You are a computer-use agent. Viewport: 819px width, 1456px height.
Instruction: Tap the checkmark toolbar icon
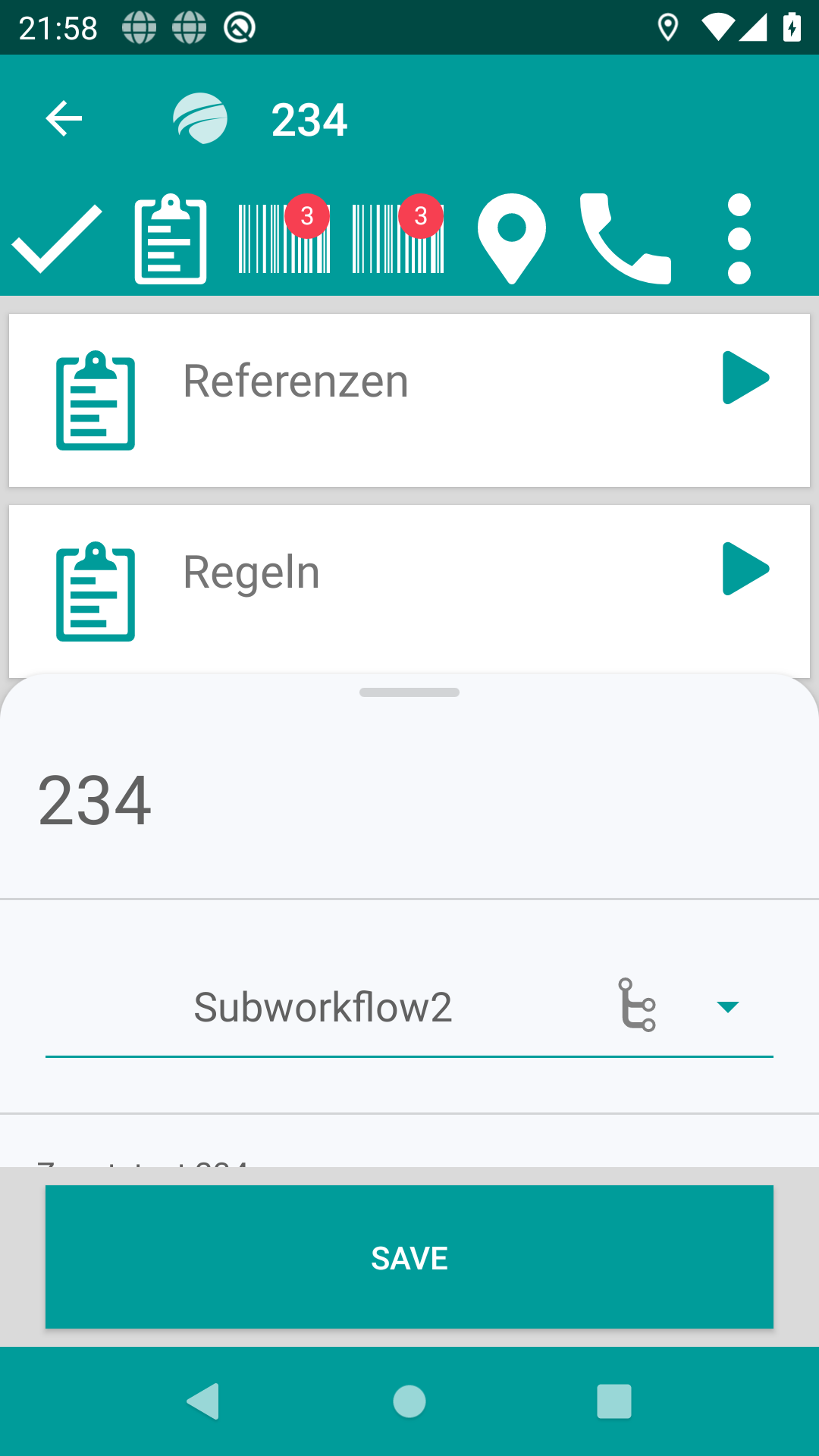click(57, 239)
